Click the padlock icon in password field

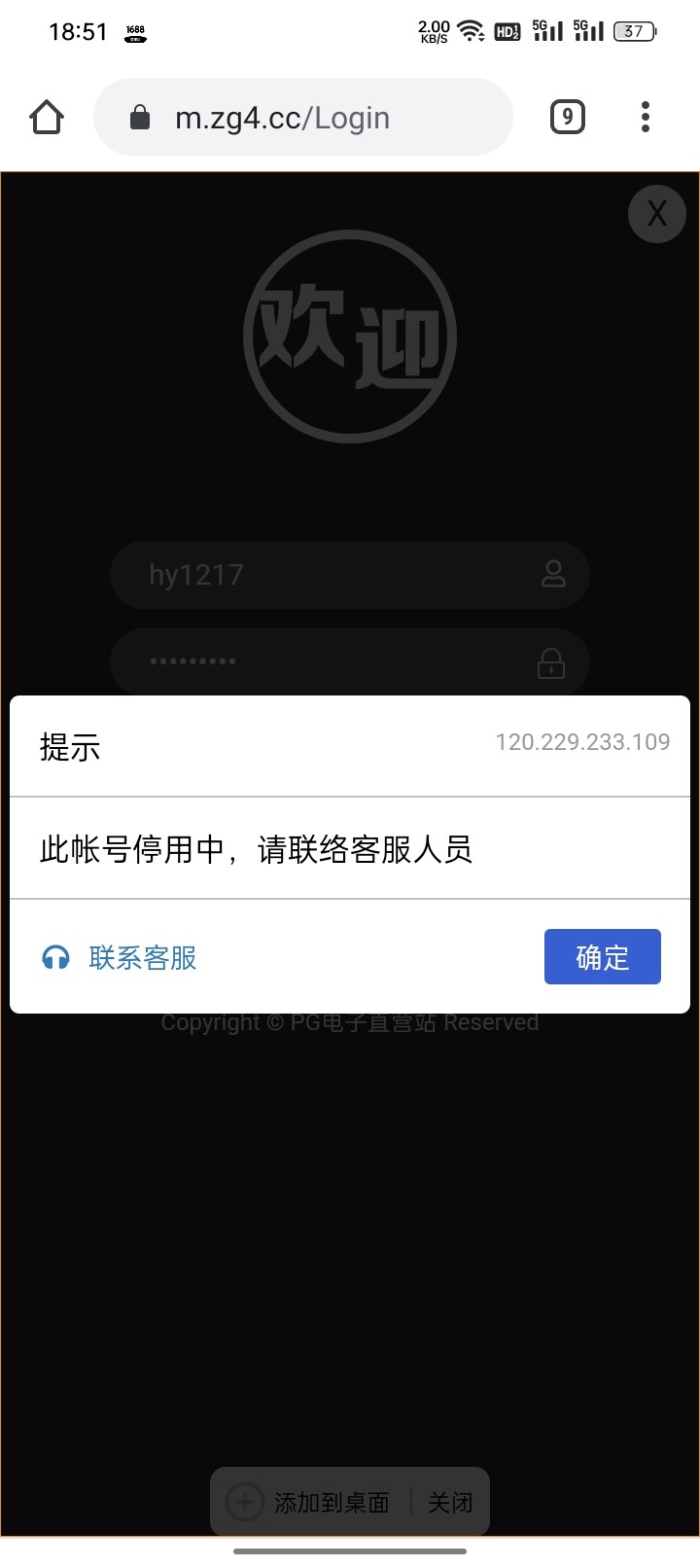(x=550, y=662)
